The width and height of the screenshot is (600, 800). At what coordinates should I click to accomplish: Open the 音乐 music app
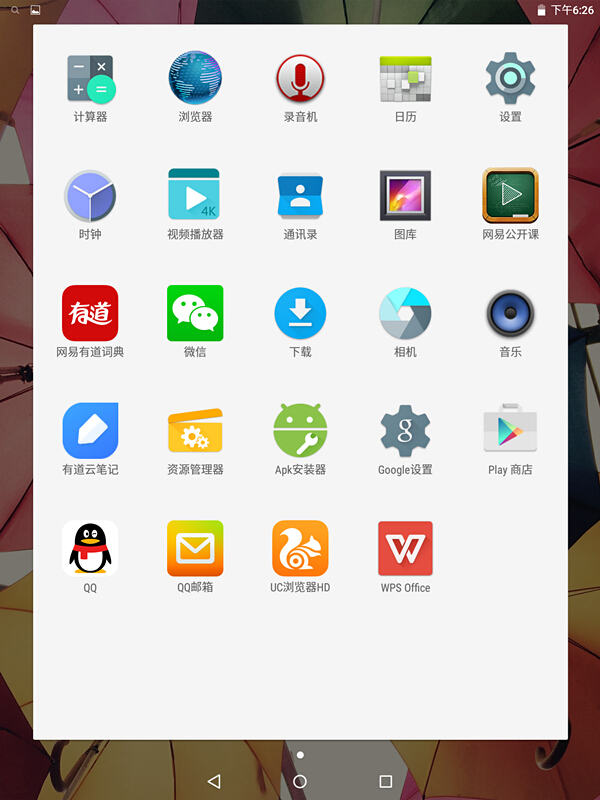pyautogui.click(x=510, y=314)
